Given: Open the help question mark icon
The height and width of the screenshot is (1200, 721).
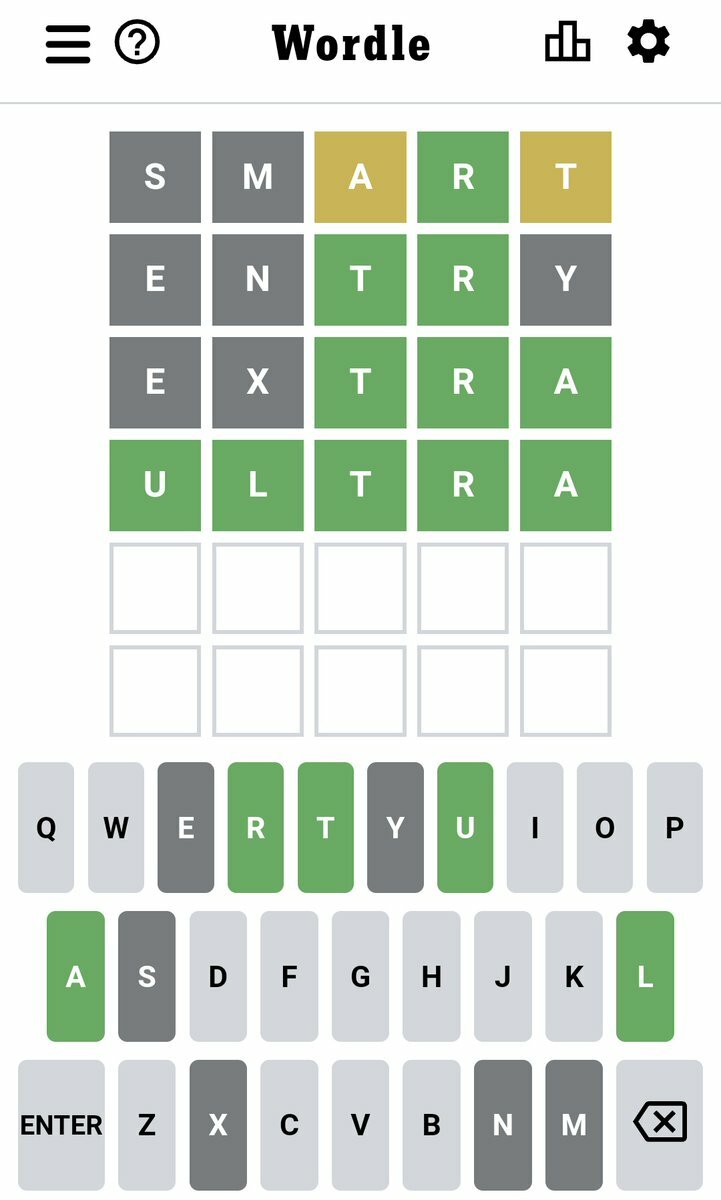Looking at the screenshot, I should click(x=138, y=43).
